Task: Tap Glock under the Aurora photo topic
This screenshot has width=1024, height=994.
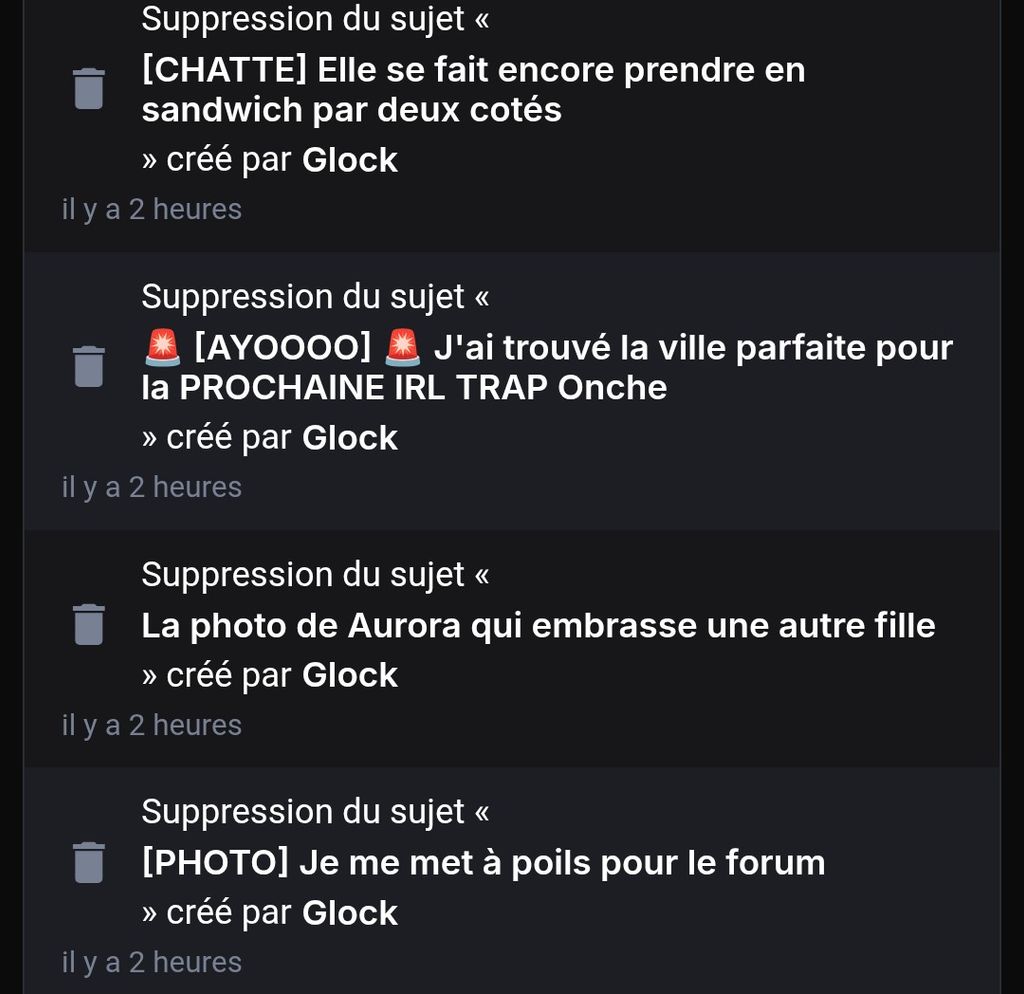Action: (x=349, y=676)
